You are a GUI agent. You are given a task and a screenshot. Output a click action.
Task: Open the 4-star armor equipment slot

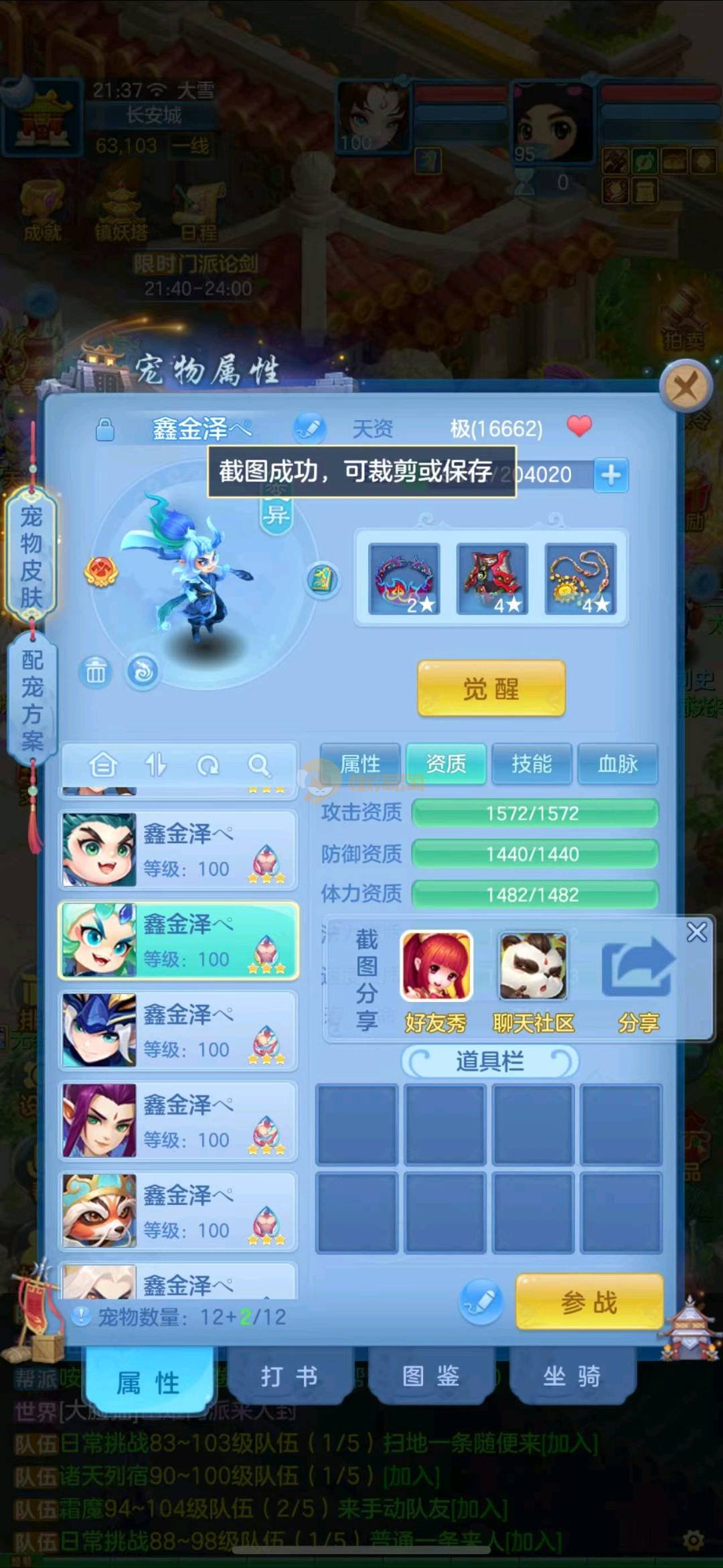[x=492, y=579]
